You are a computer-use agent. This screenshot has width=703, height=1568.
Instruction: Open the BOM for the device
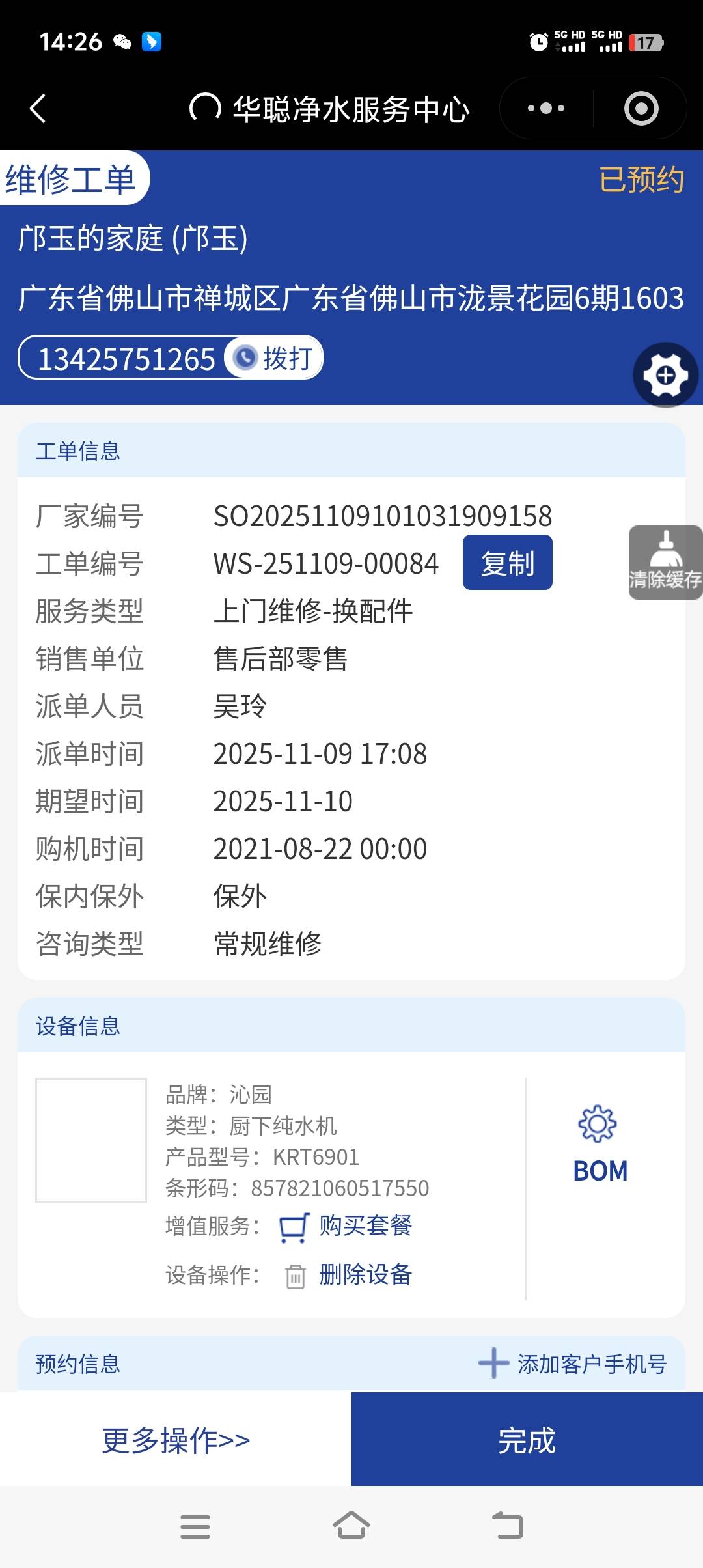(600, 1145)
